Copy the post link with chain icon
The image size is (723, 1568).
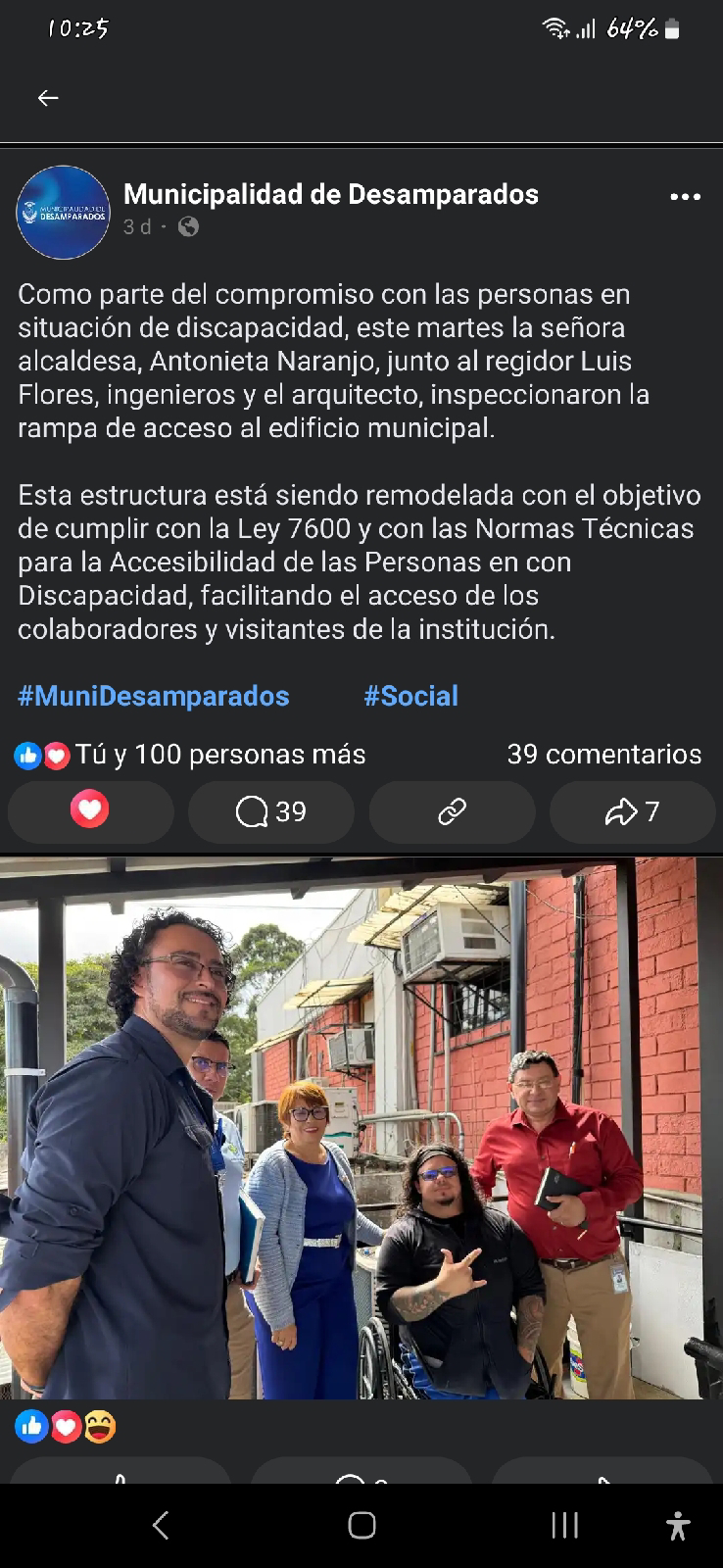click(453, 811)
